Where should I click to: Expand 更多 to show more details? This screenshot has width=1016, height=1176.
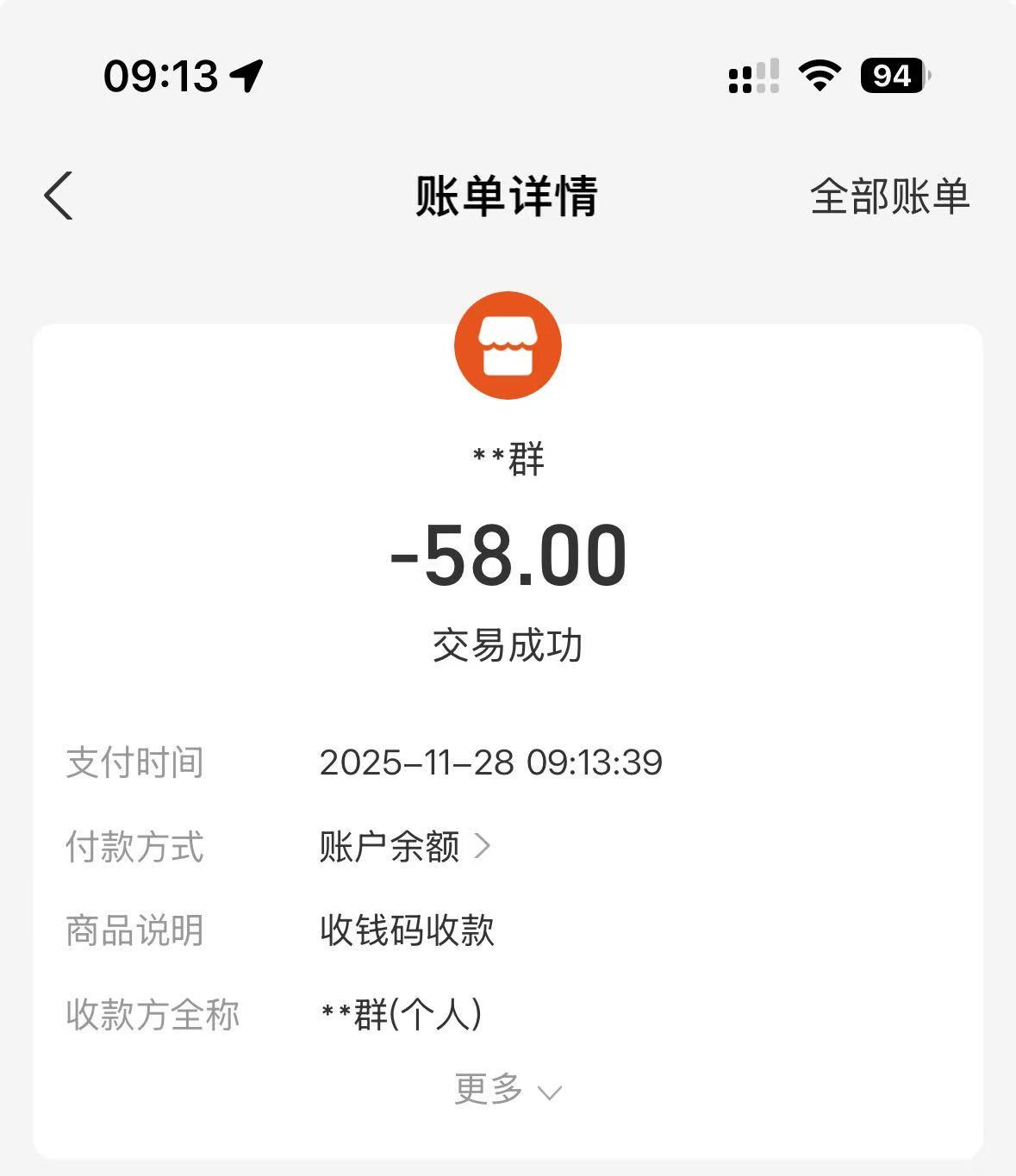pyautogui.click(x=508, y=1090)
